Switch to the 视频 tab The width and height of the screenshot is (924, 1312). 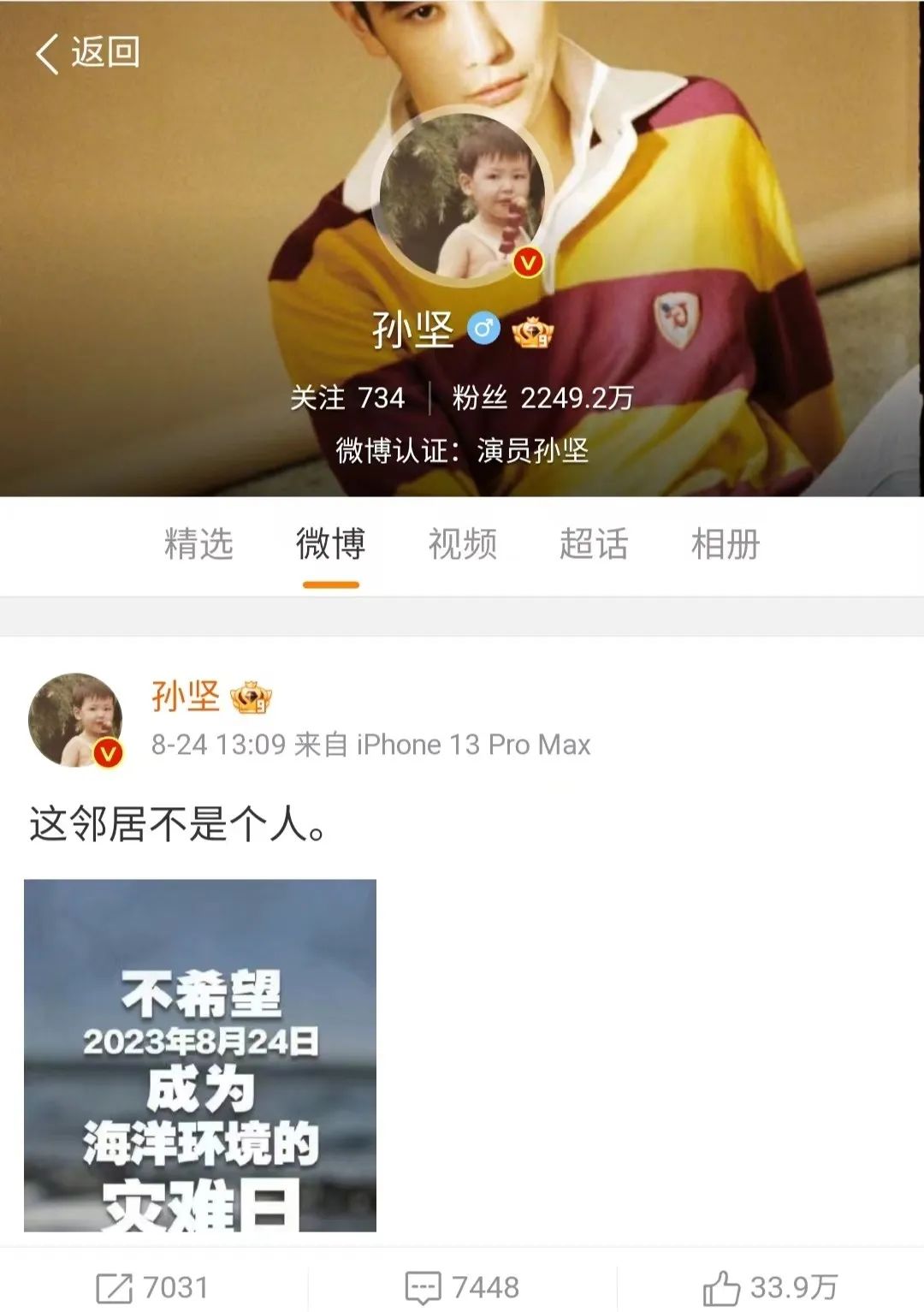[462, 544]
